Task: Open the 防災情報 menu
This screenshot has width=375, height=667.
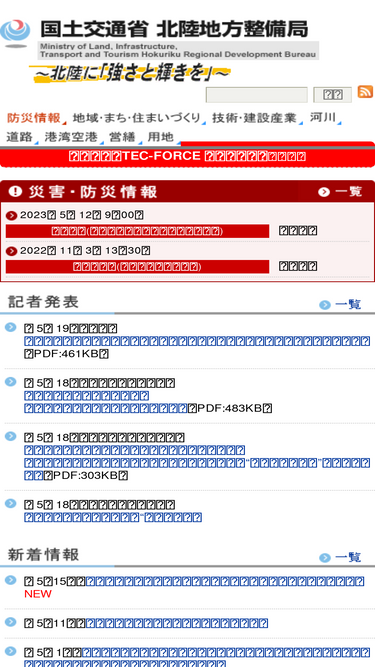Action: [34, 118]
